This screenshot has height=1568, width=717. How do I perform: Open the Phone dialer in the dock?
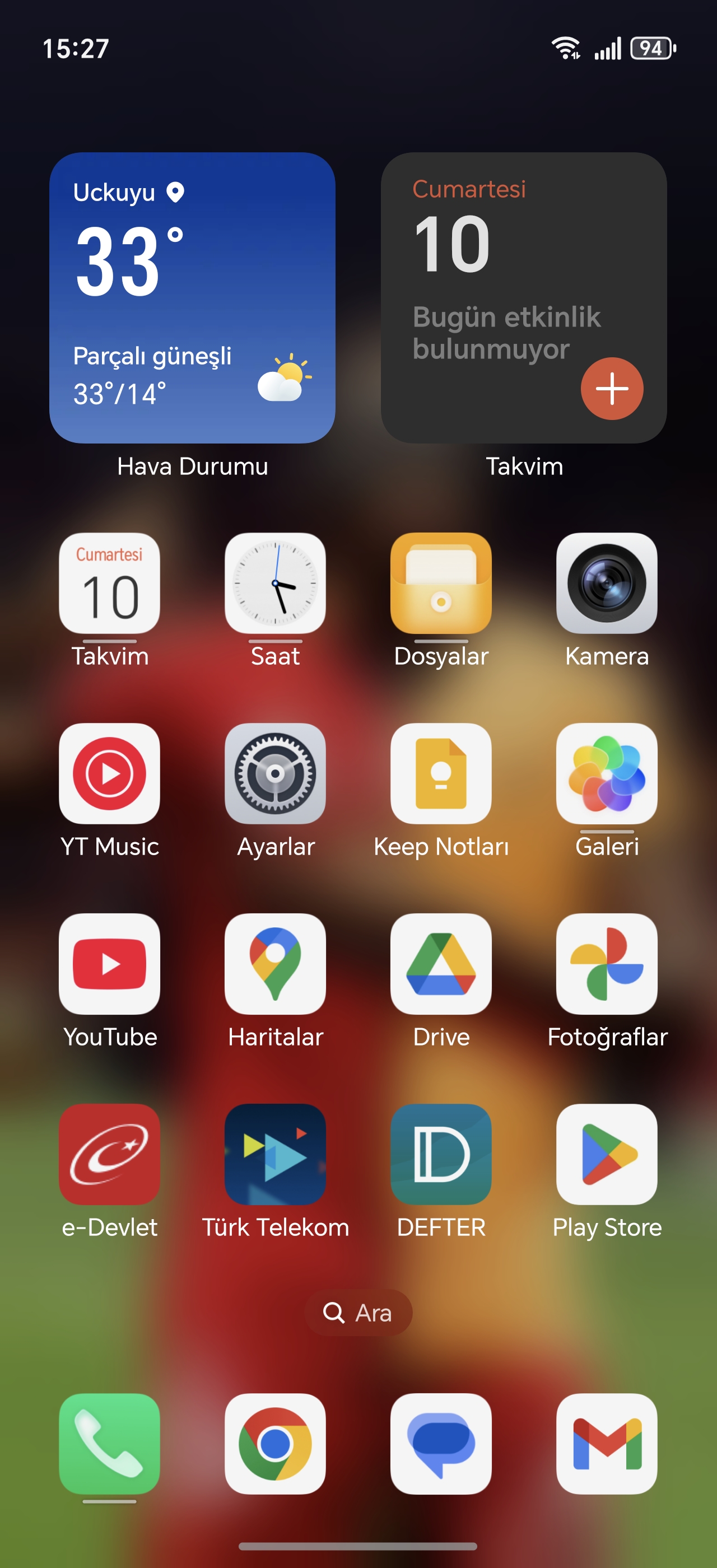110,1444
